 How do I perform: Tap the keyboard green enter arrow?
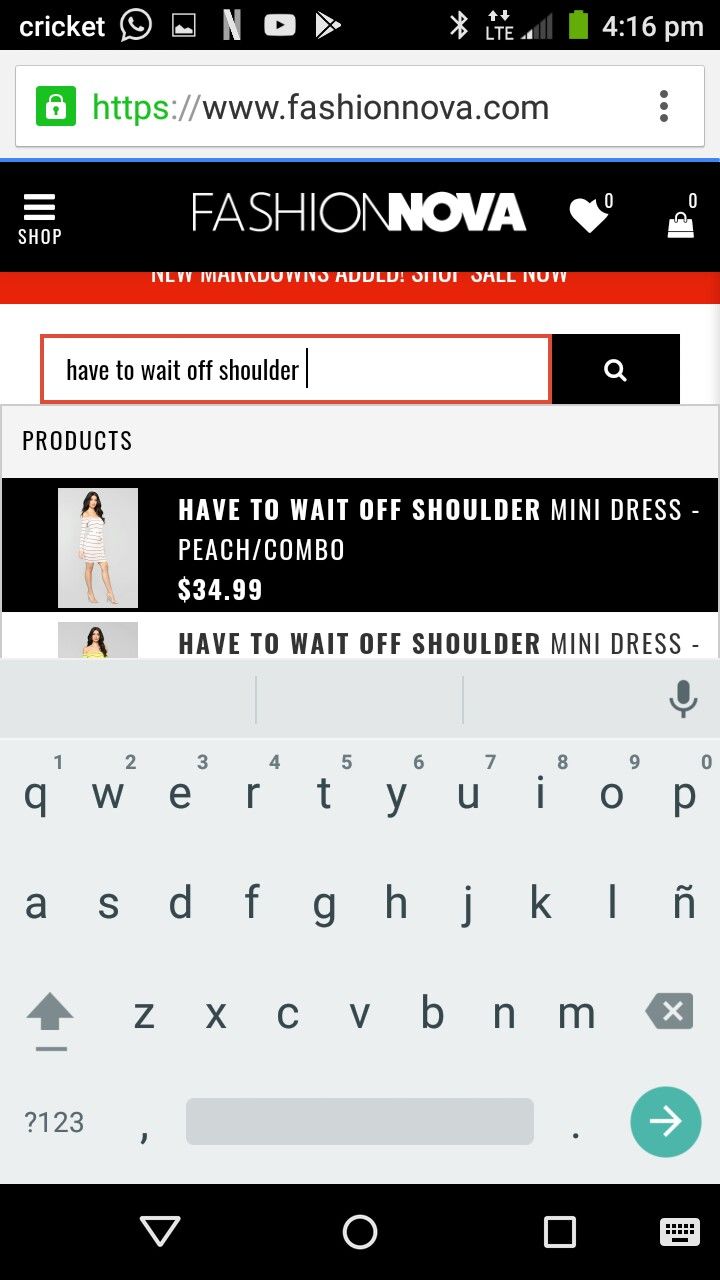click(x=665, y=1121)
